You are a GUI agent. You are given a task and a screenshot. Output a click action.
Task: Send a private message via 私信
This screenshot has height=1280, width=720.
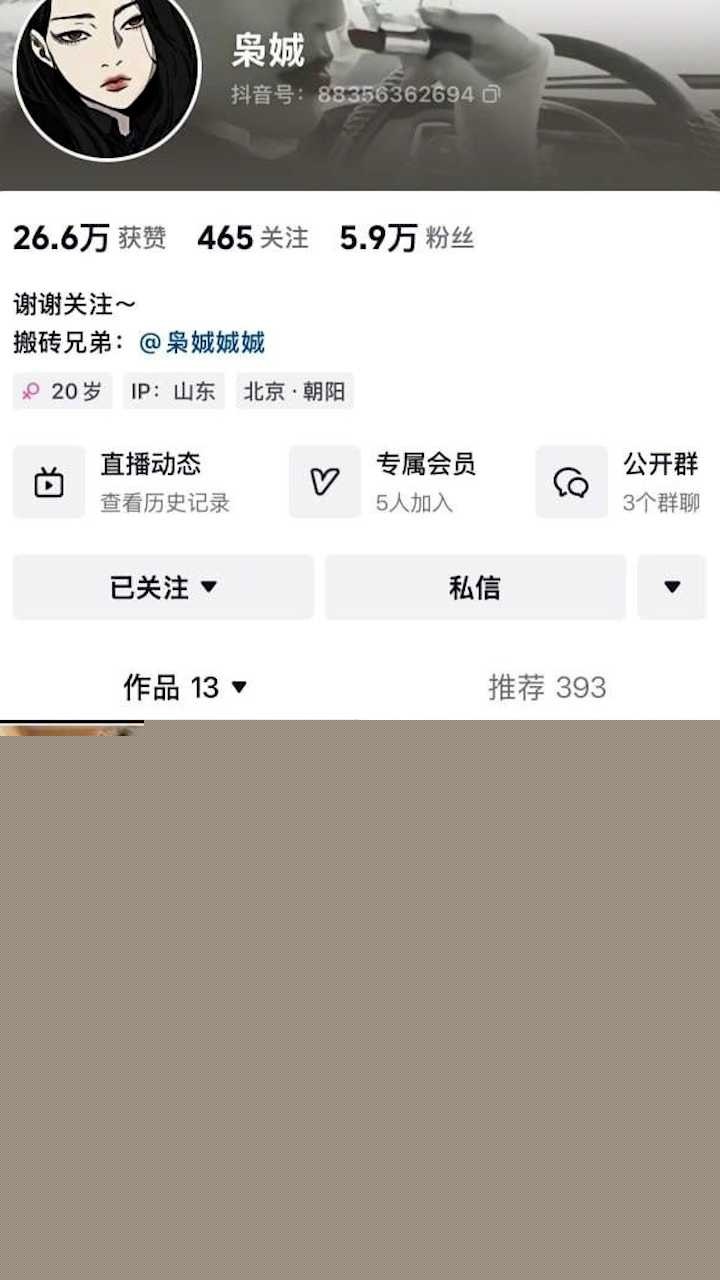tap(475, 587)
